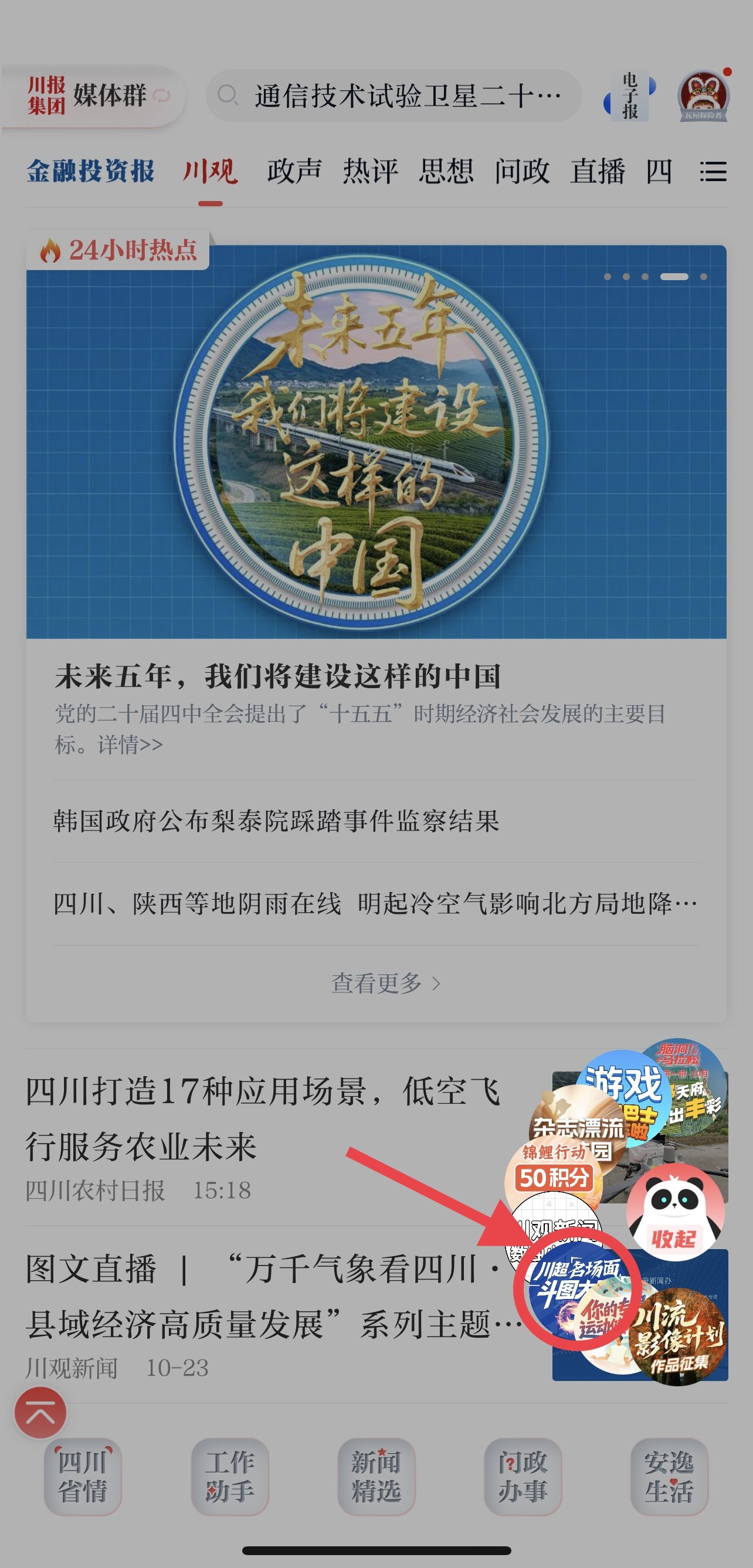Open the channel list menu icon

(712, 172)
